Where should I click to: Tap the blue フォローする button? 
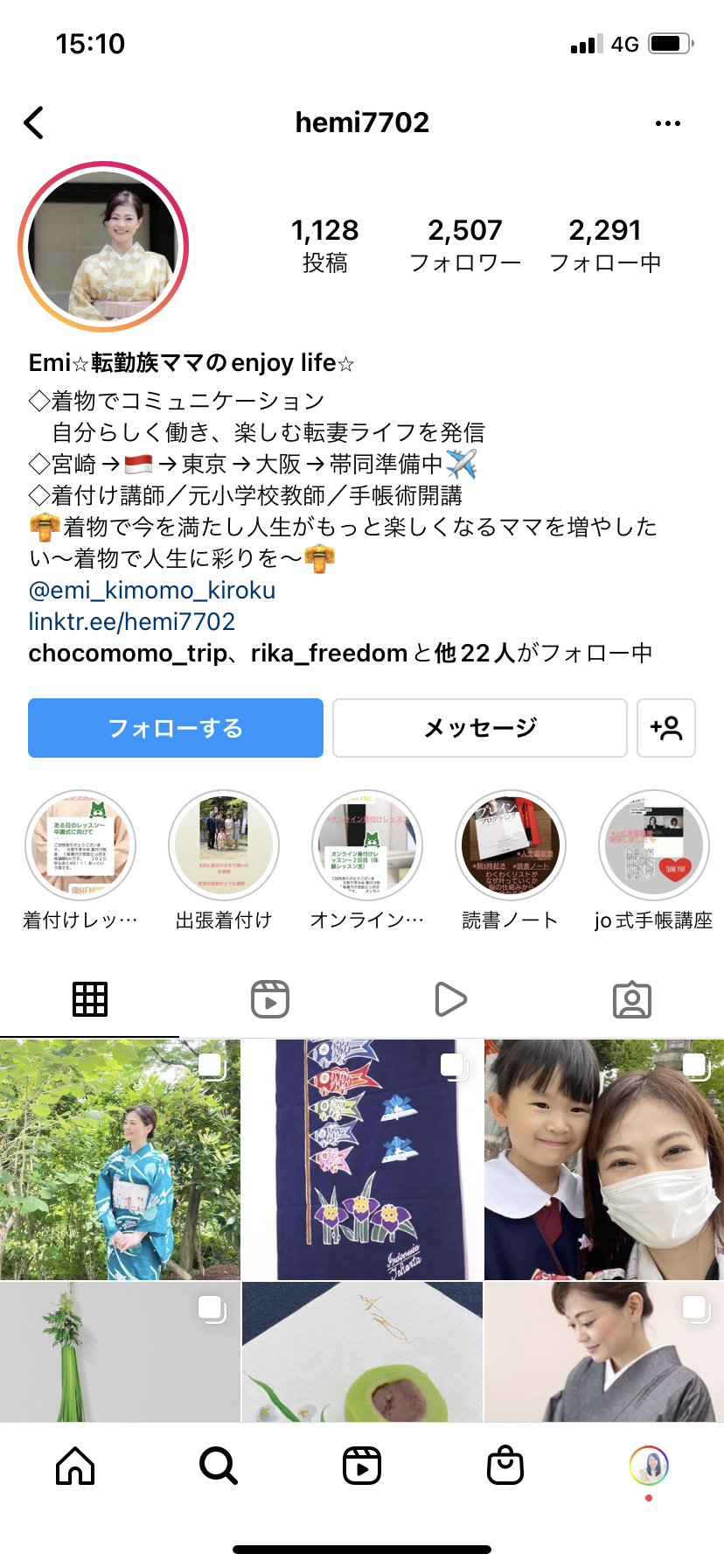[176, 728]
